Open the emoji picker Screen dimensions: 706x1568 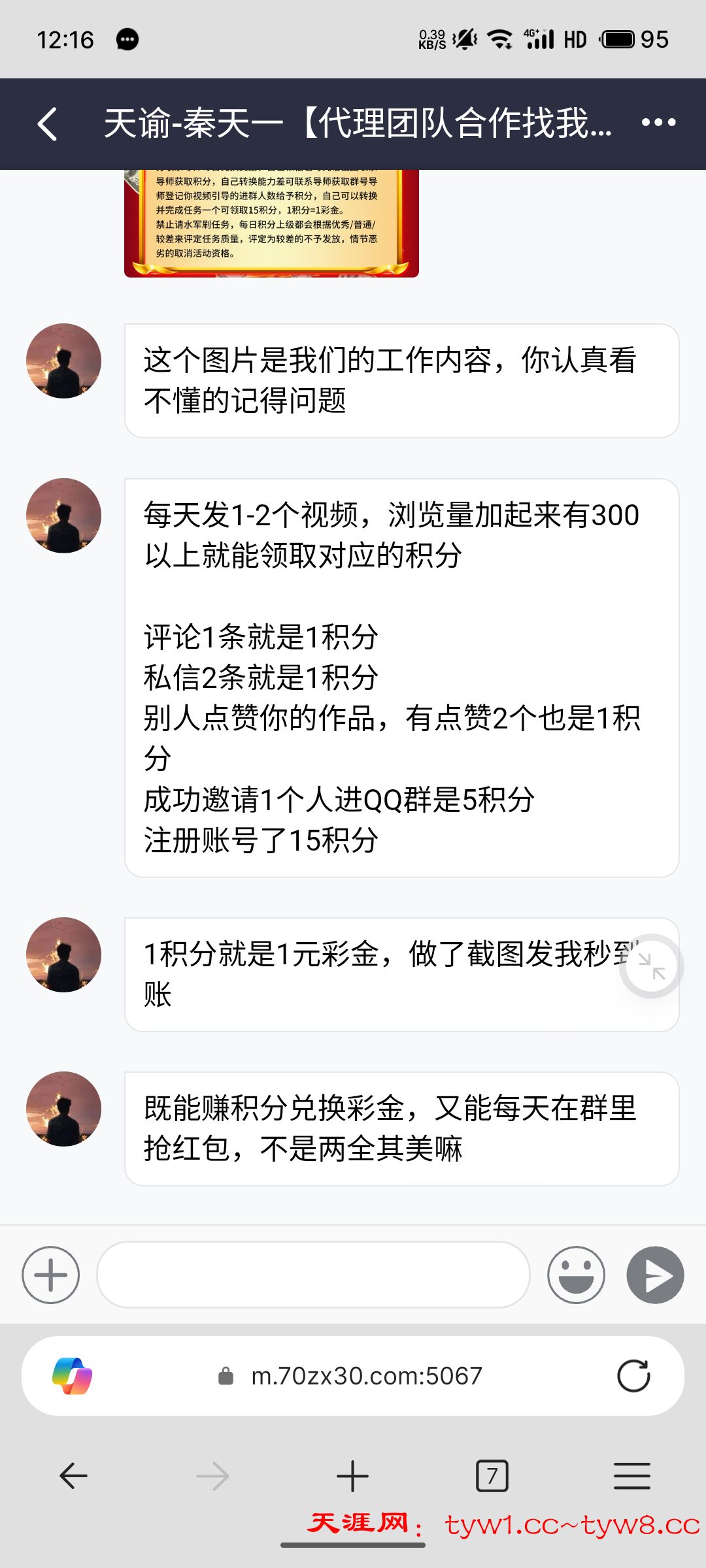pyautogui.click(x=576, y=1275)
